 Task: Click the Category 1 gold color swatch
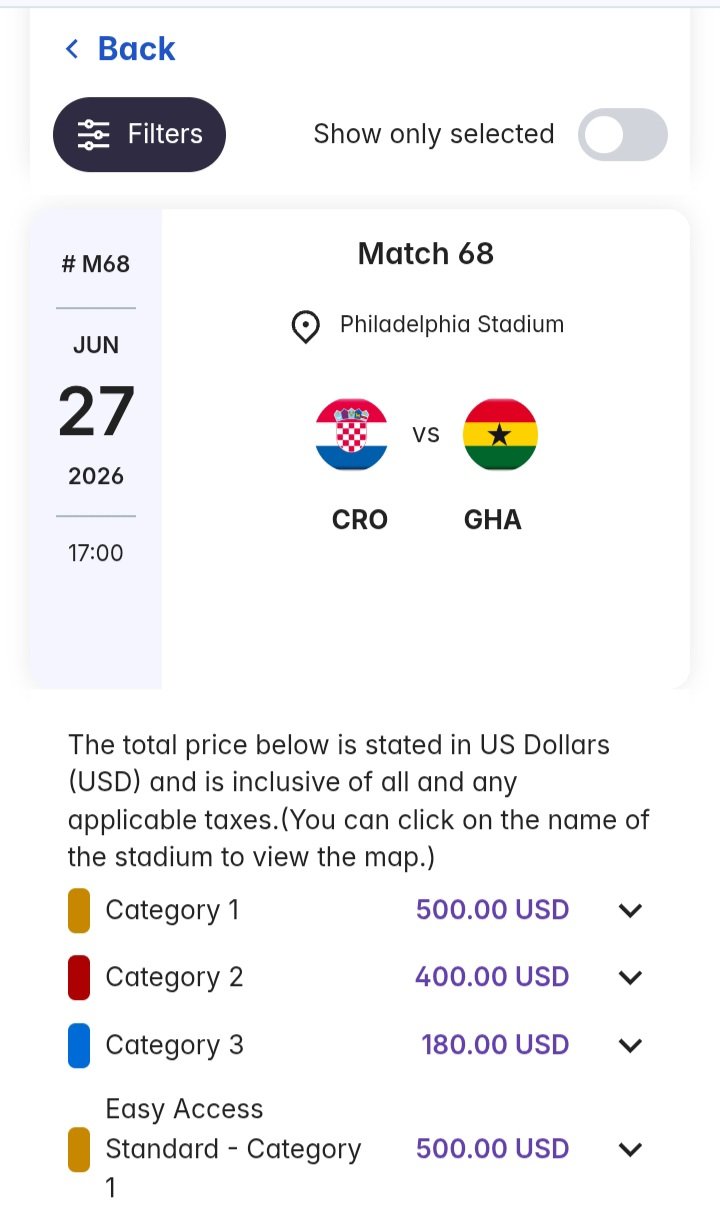pos(78,910)
